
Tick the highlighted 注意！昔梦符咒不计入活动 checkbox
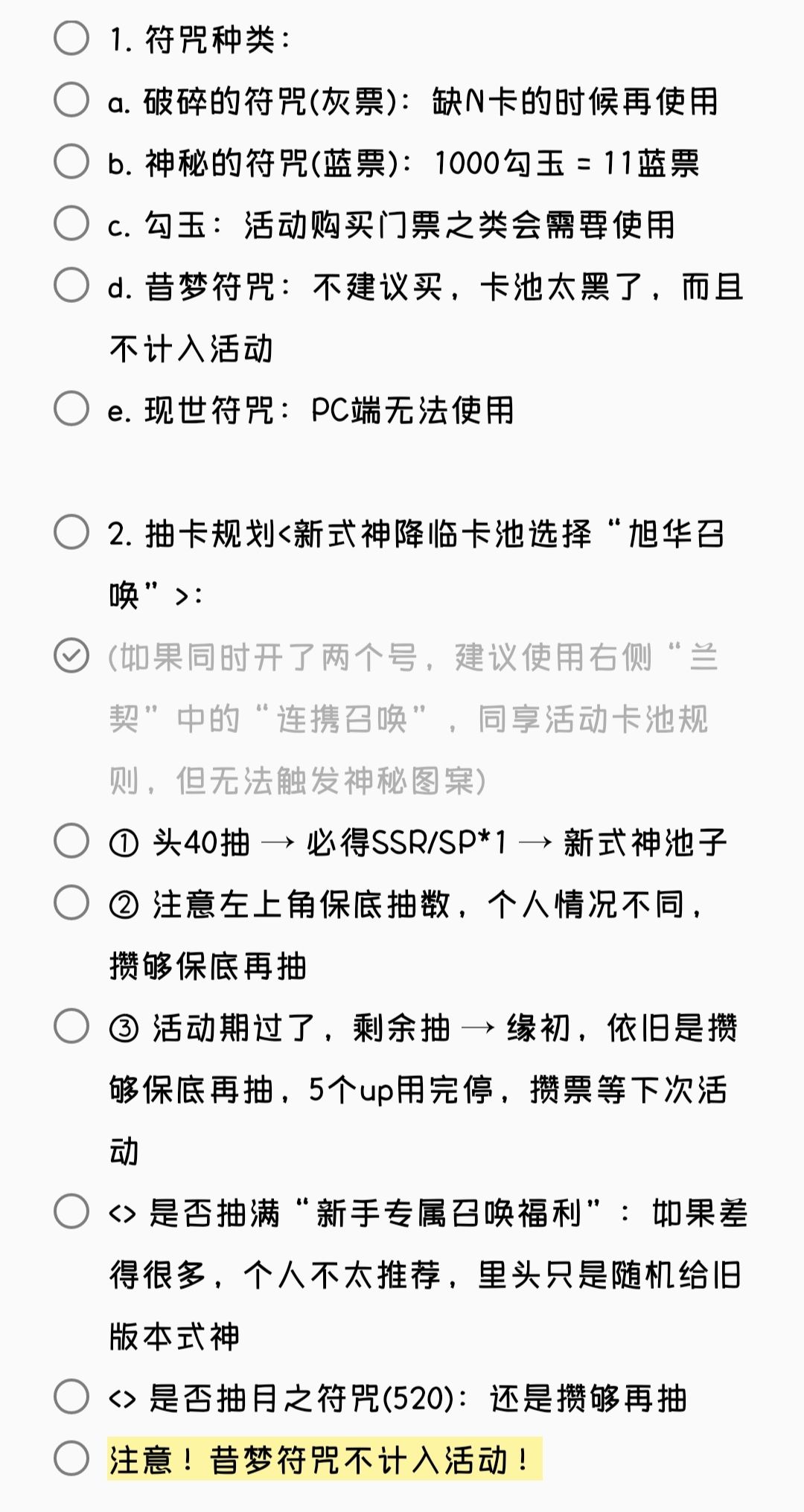point(71,1458)
